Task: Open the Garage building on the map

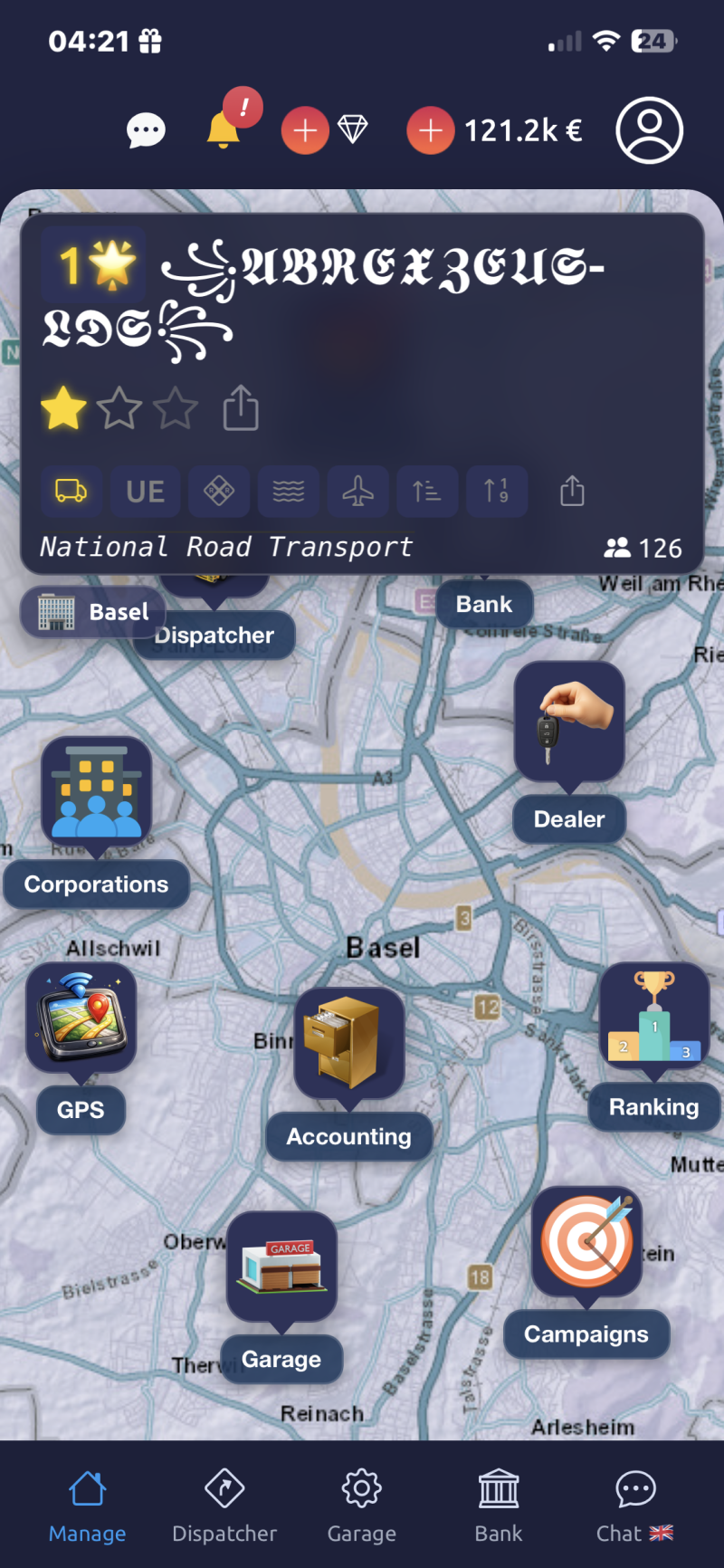Action: [281, 1267]
